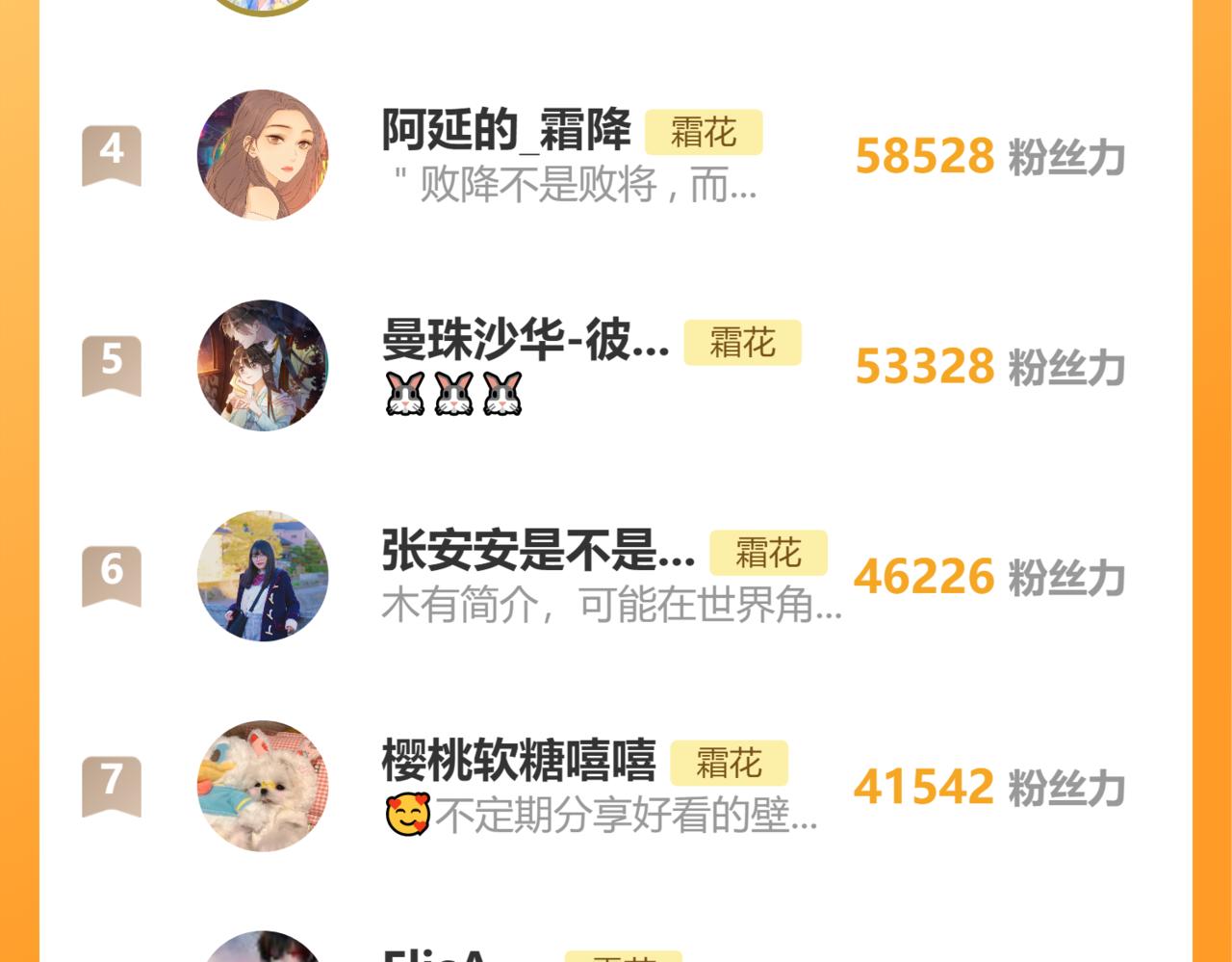Open 阿延的_霜降's profile row
This screenshot has width=1232, height=962.
pos(506,131)
